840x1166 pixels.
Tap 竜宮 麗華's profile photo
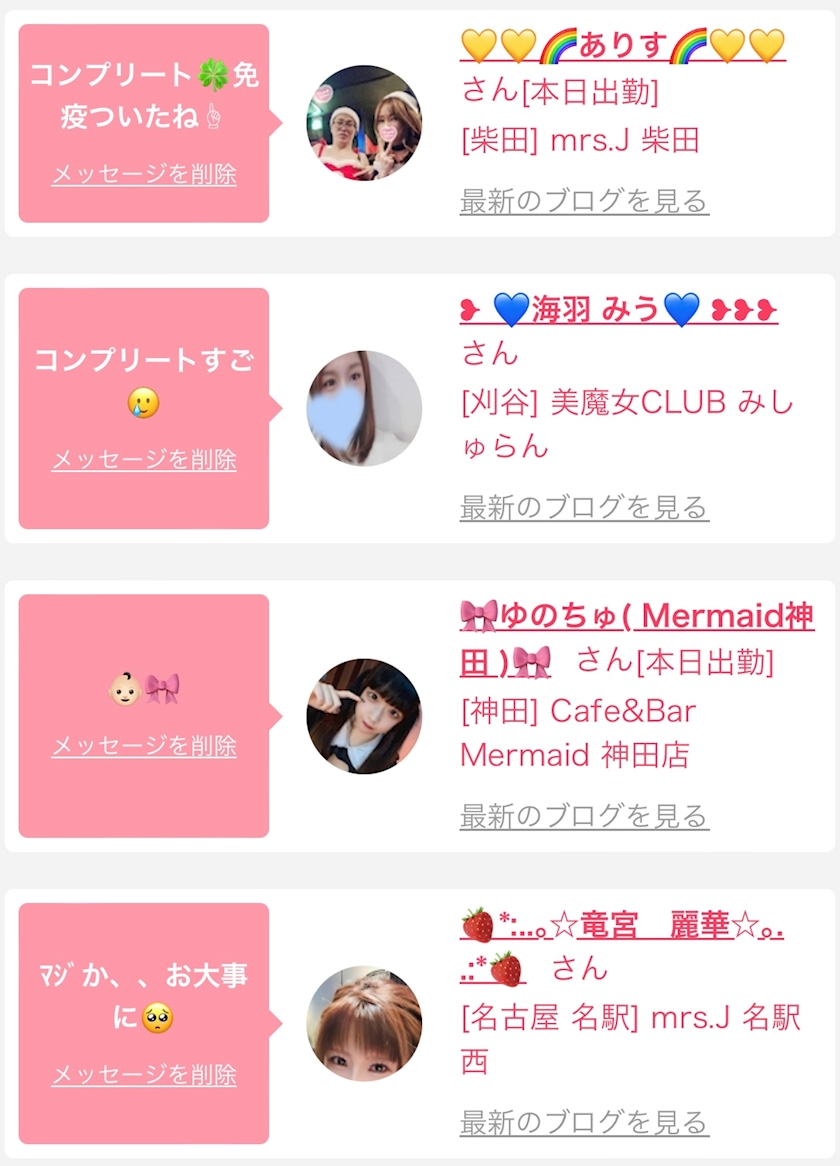(364, 1023)
